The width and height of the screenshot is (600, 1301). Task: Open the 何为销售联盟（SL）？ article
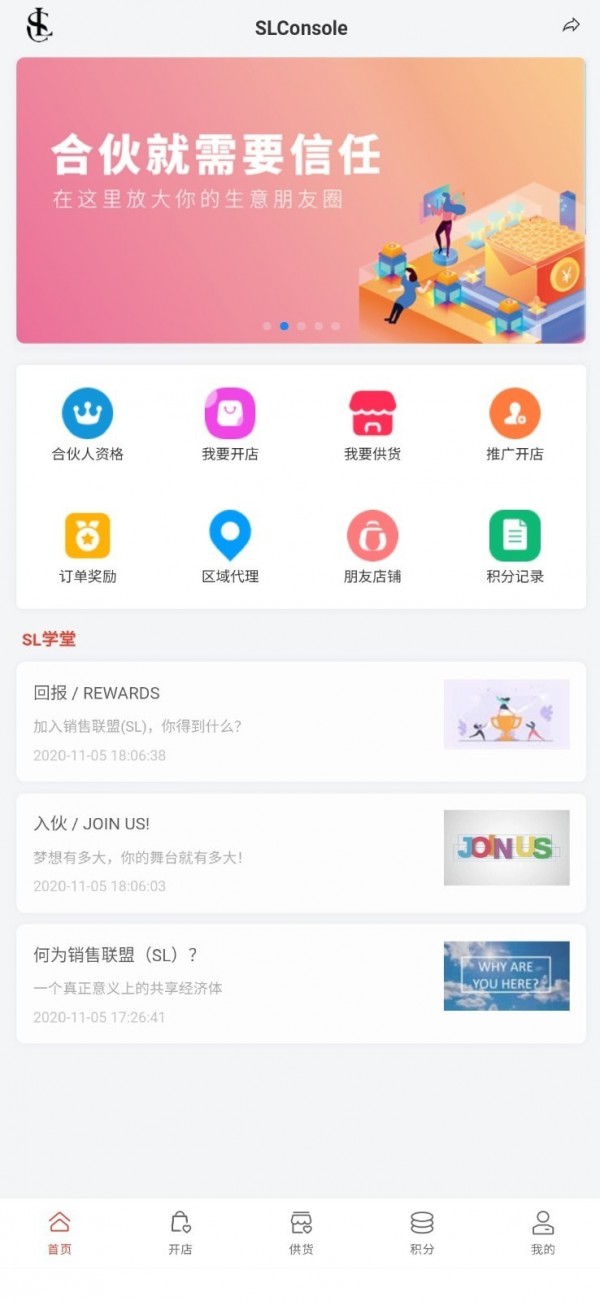(x=300, y=984)
